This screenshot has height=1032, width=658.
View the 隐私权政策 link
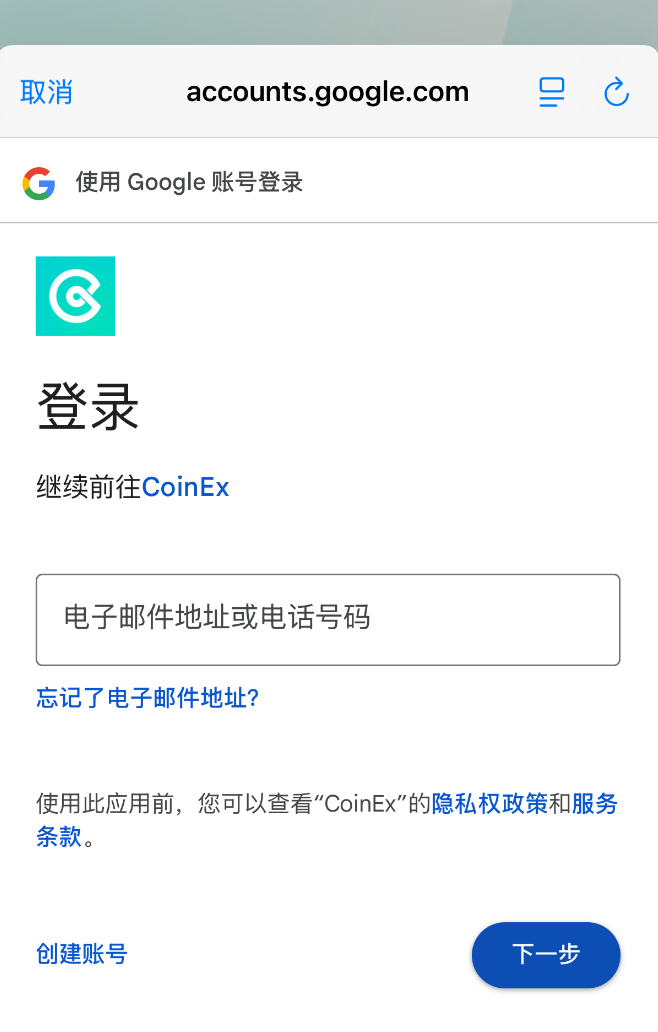(x=490, y=803)
